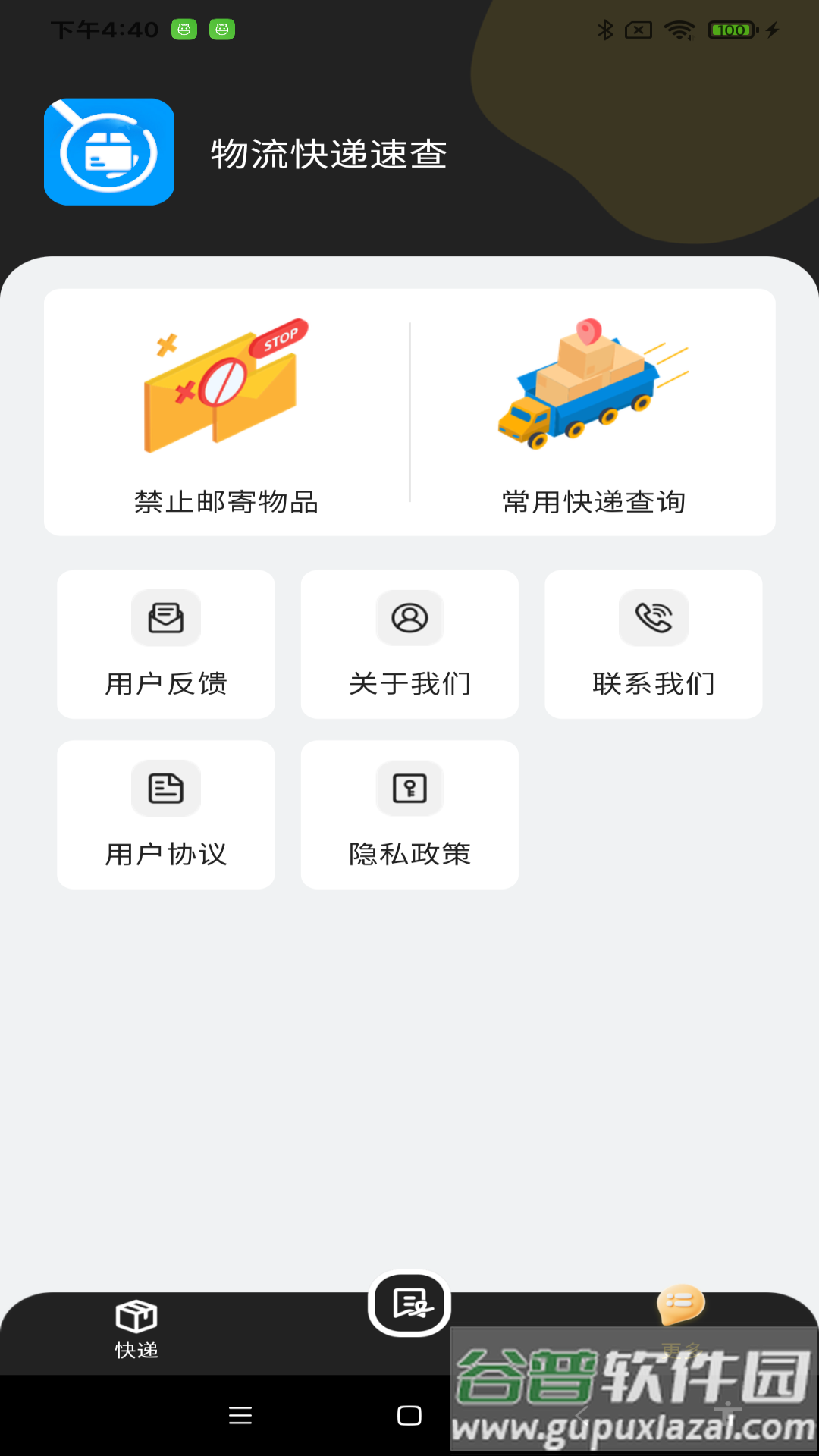Tap the 隐私政策 key icon
This screenshot has width=819, height=1456.
(409, 789)
